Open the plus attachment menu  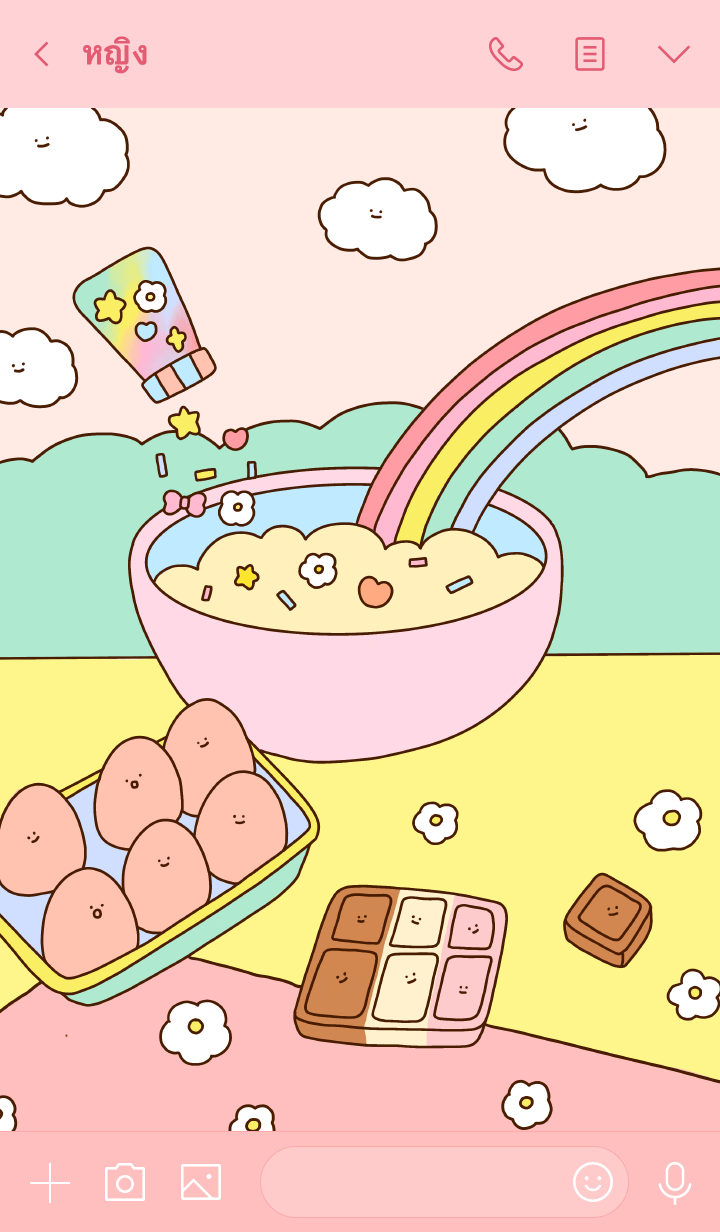(x=49, y=1182)
